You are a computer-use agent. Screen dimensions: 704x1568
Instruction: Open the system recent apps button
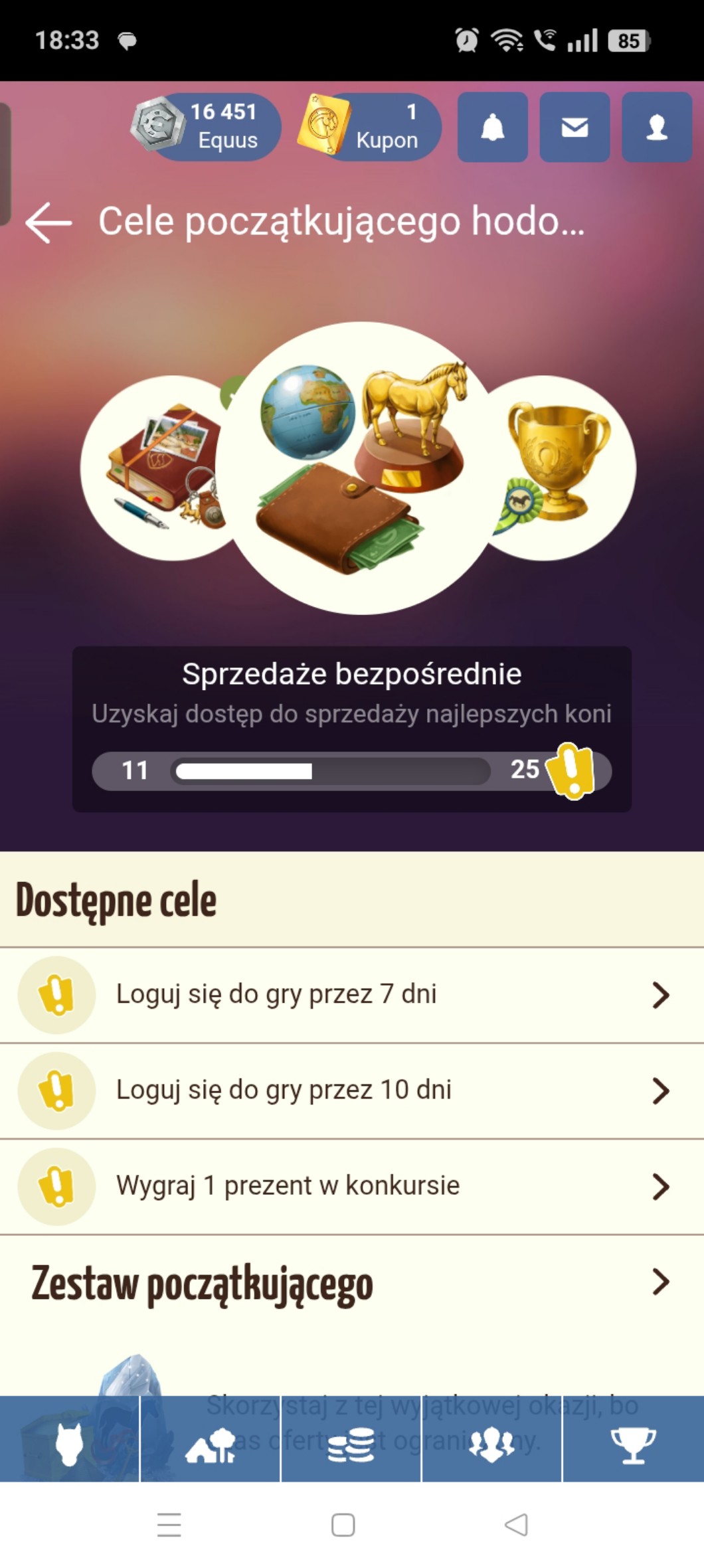coord(169,1525)
